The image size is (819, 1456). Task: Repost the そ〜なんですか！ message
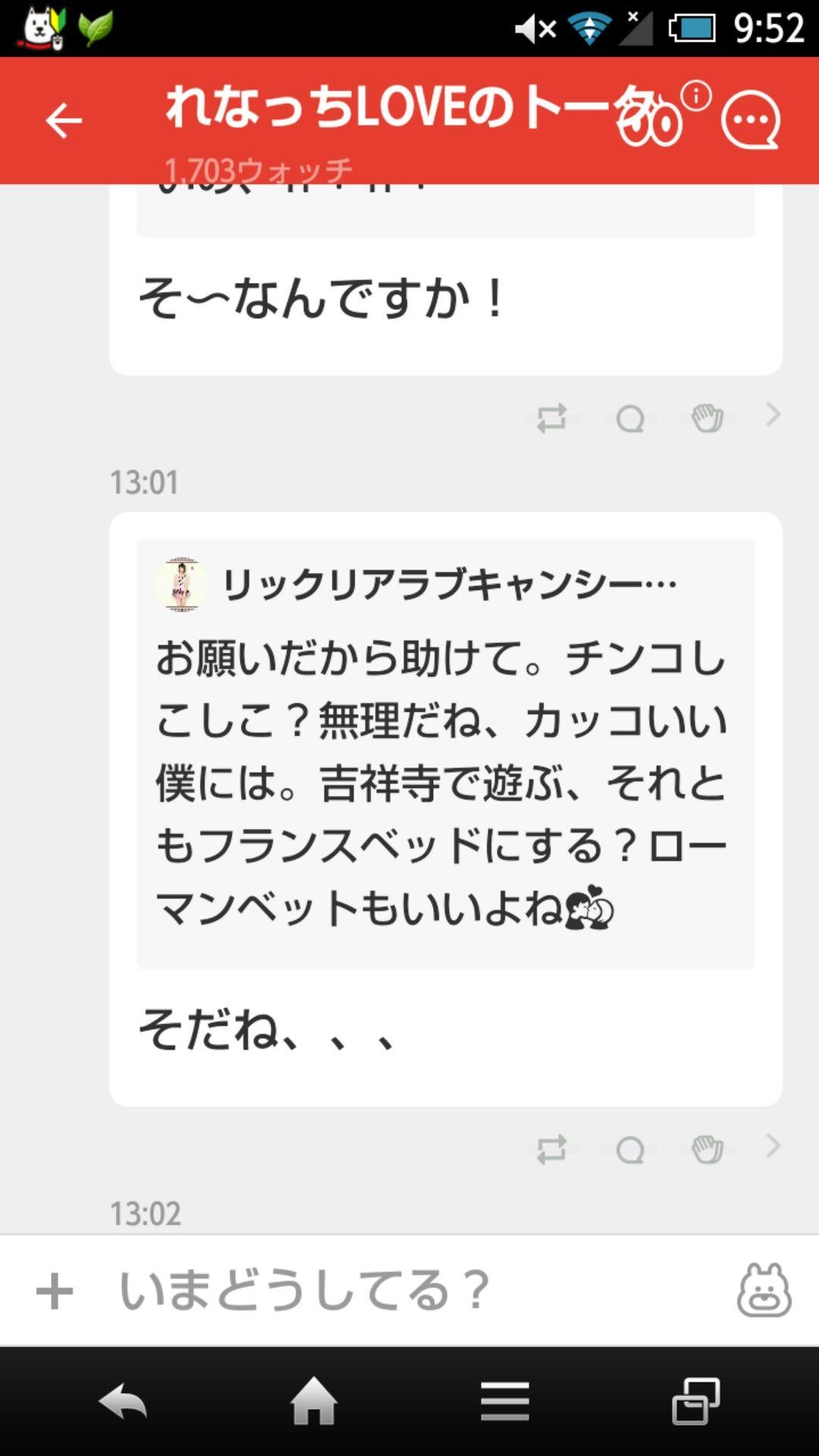point(553,416)
